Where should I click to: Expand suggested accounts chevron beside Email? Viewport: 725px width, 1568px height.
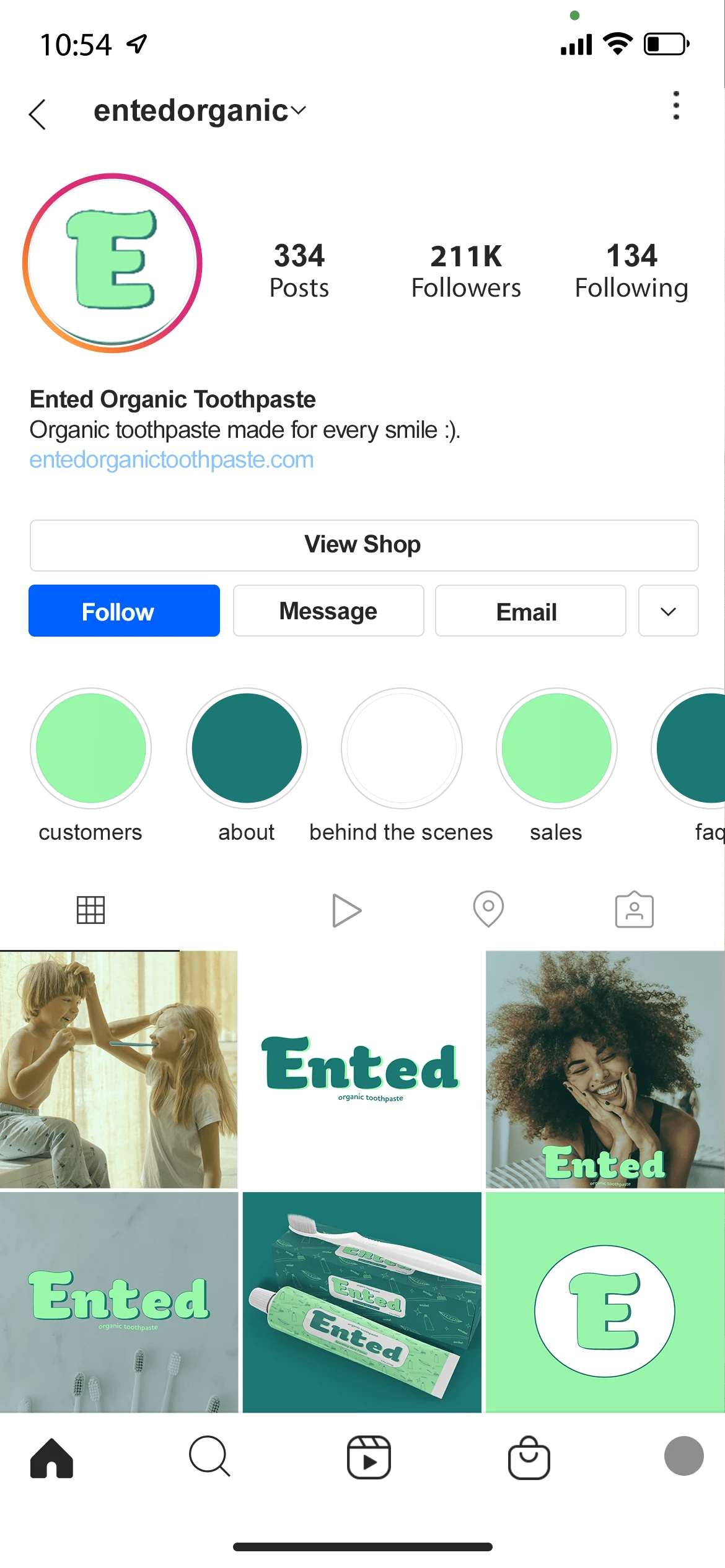coord(668,611)
